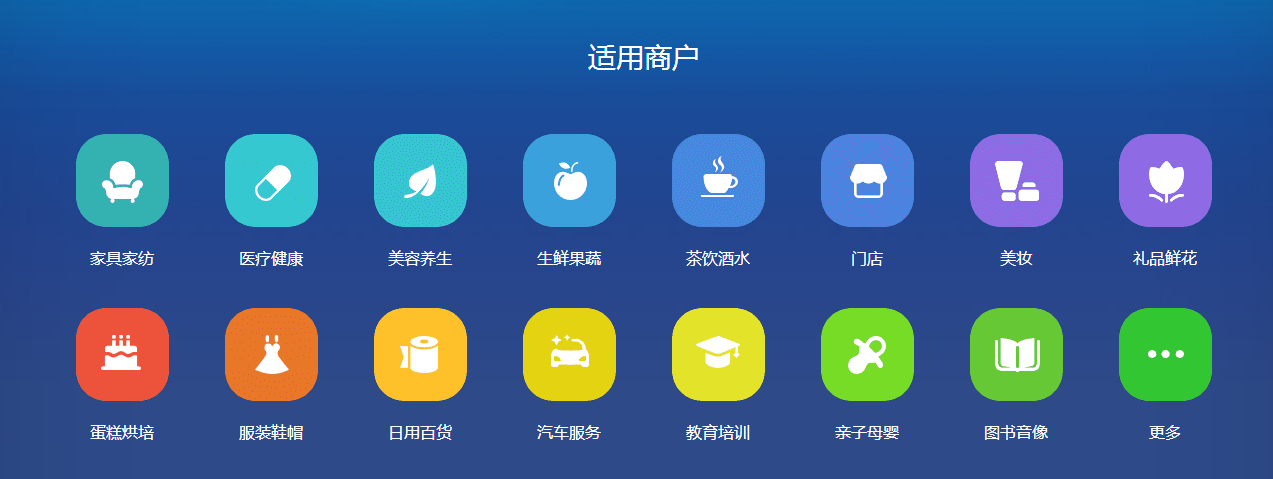Open the 教育培训 category

718,354
